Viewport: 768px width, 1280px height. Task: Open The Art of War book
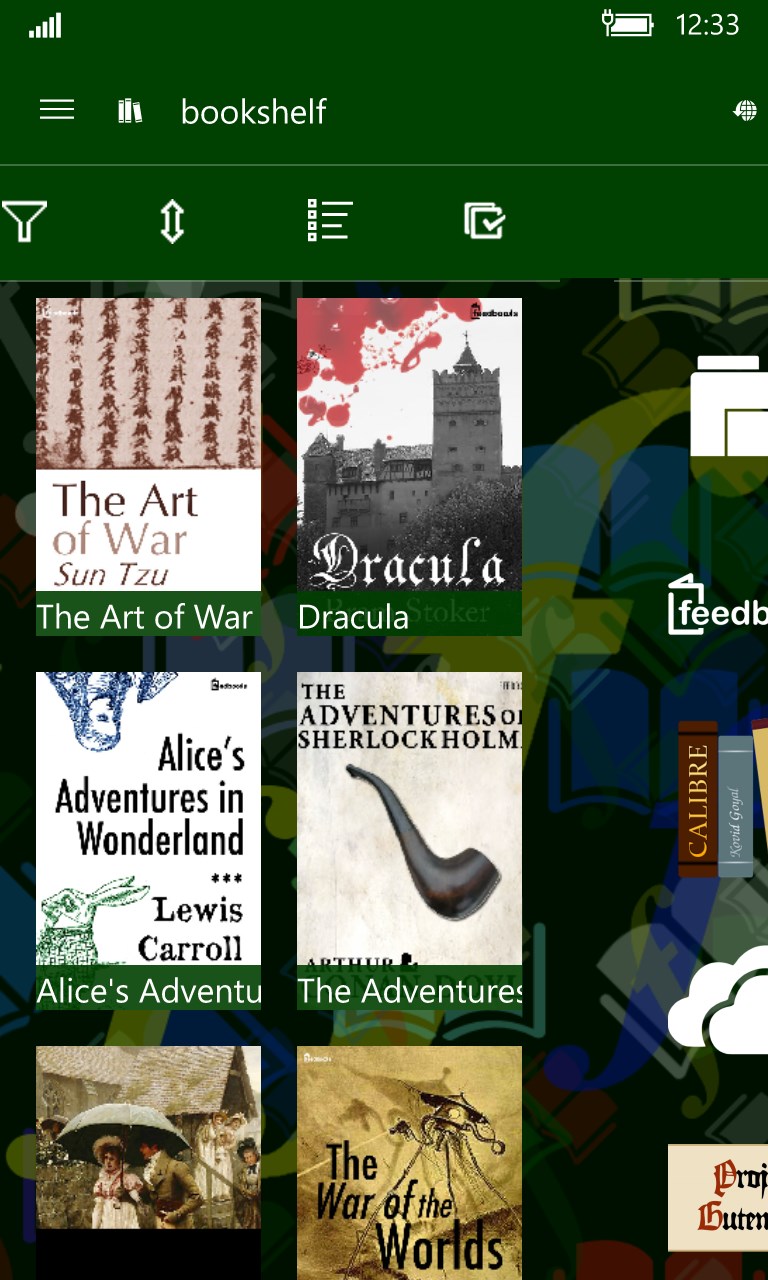pyautogui.click(x=148, y=465)
